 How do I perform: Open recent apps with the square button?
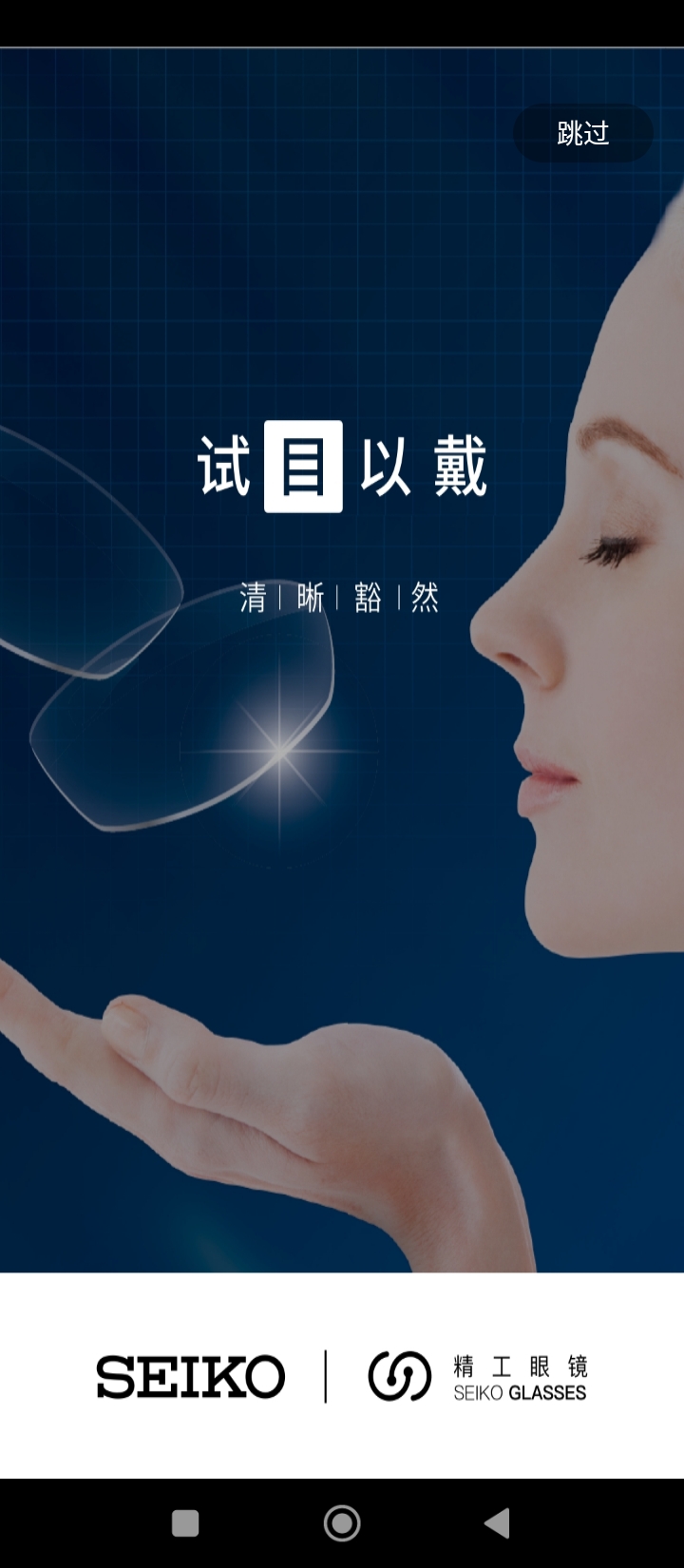(x=185, y=1522)
